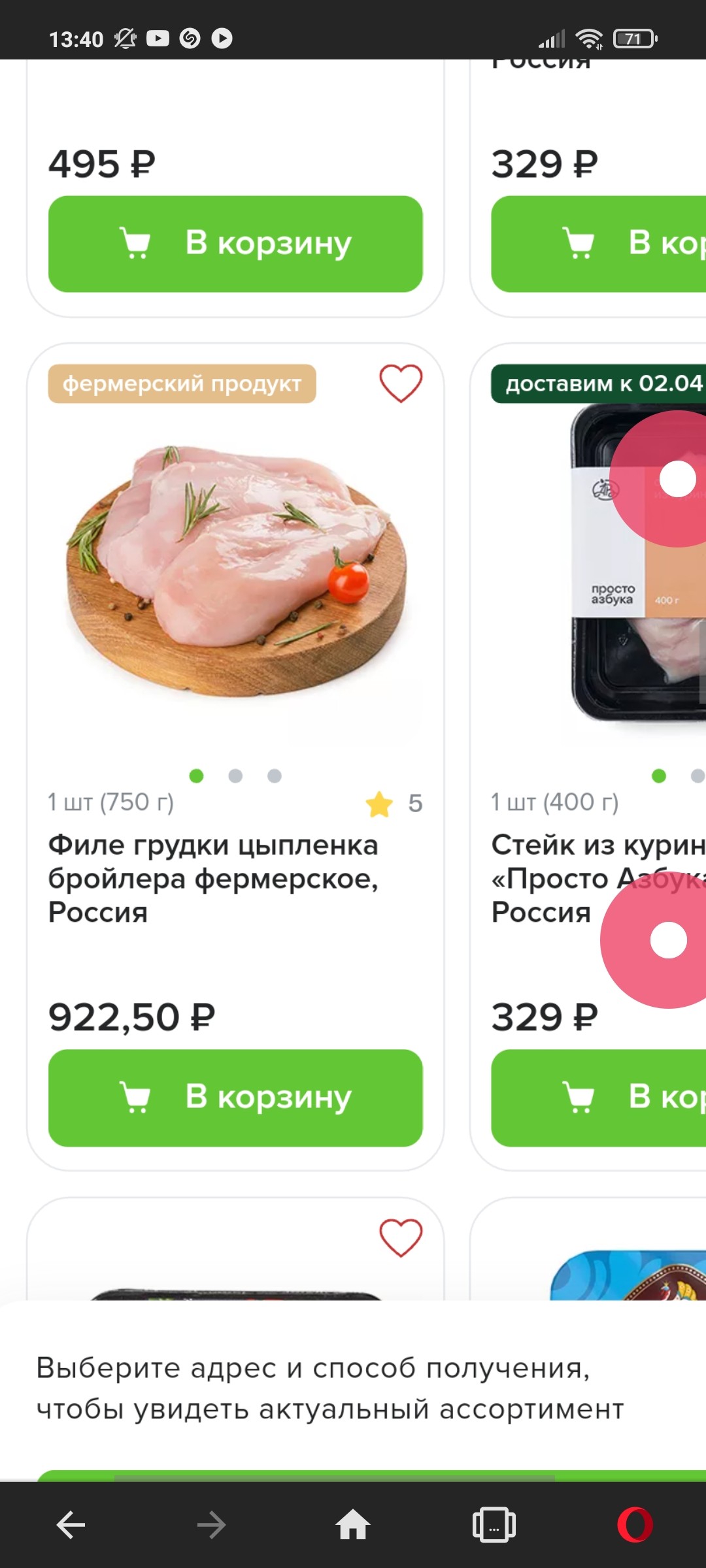Open the browser tabs switcher

pos(494,1526)
